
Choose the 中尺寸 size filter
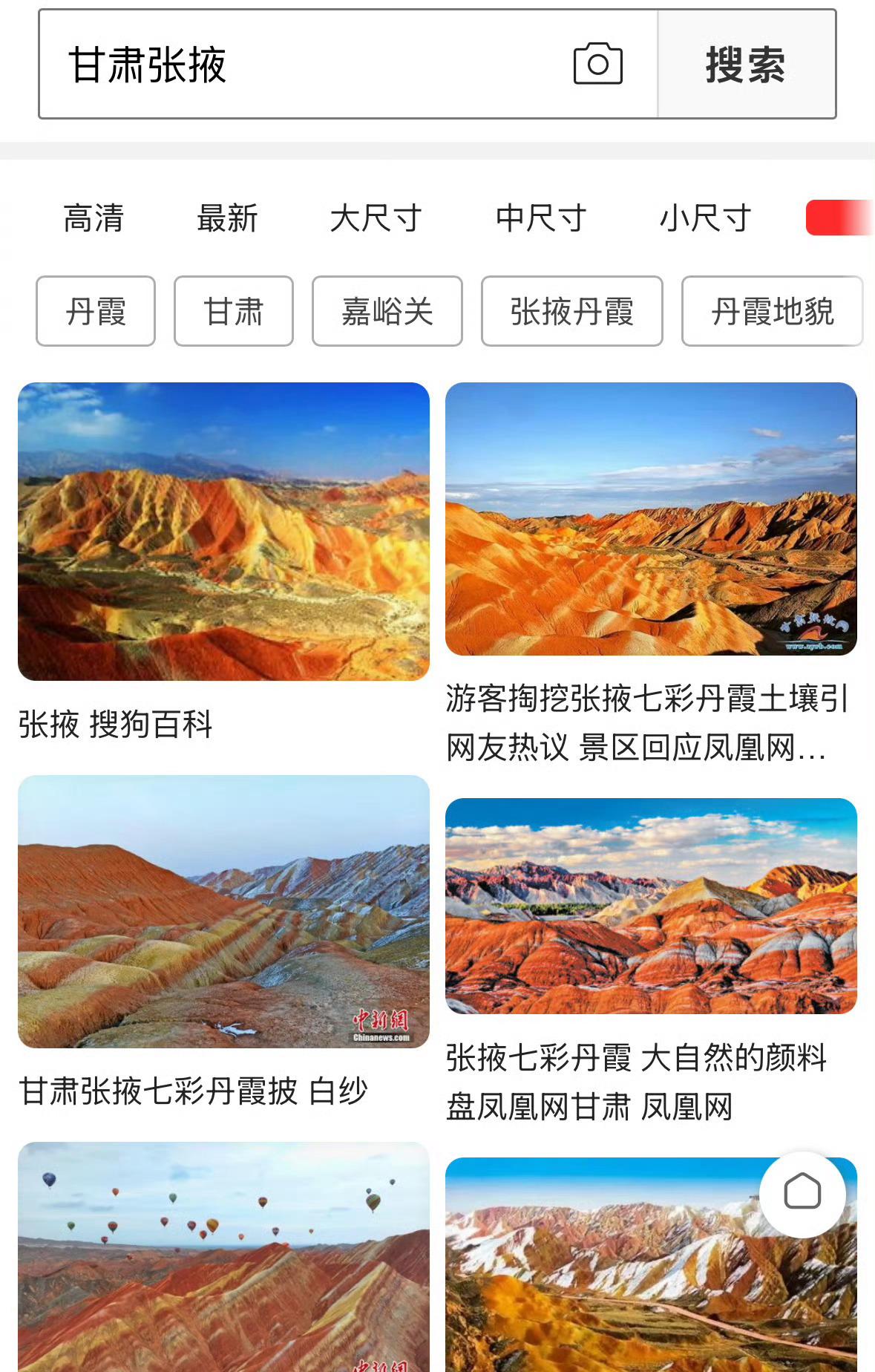point(541,218)
